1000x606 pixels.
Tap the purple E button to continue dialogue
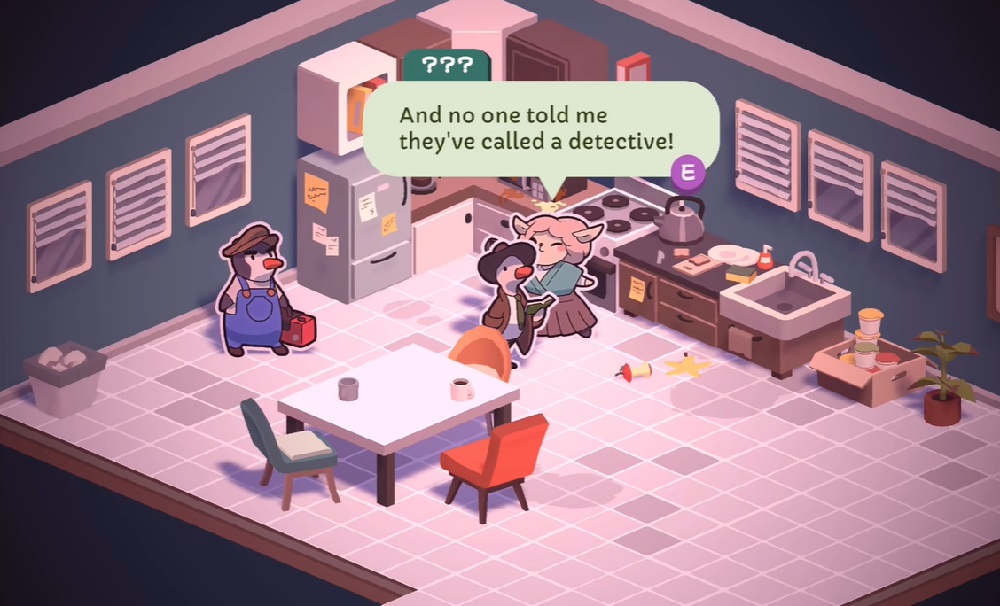click(687, 172)
